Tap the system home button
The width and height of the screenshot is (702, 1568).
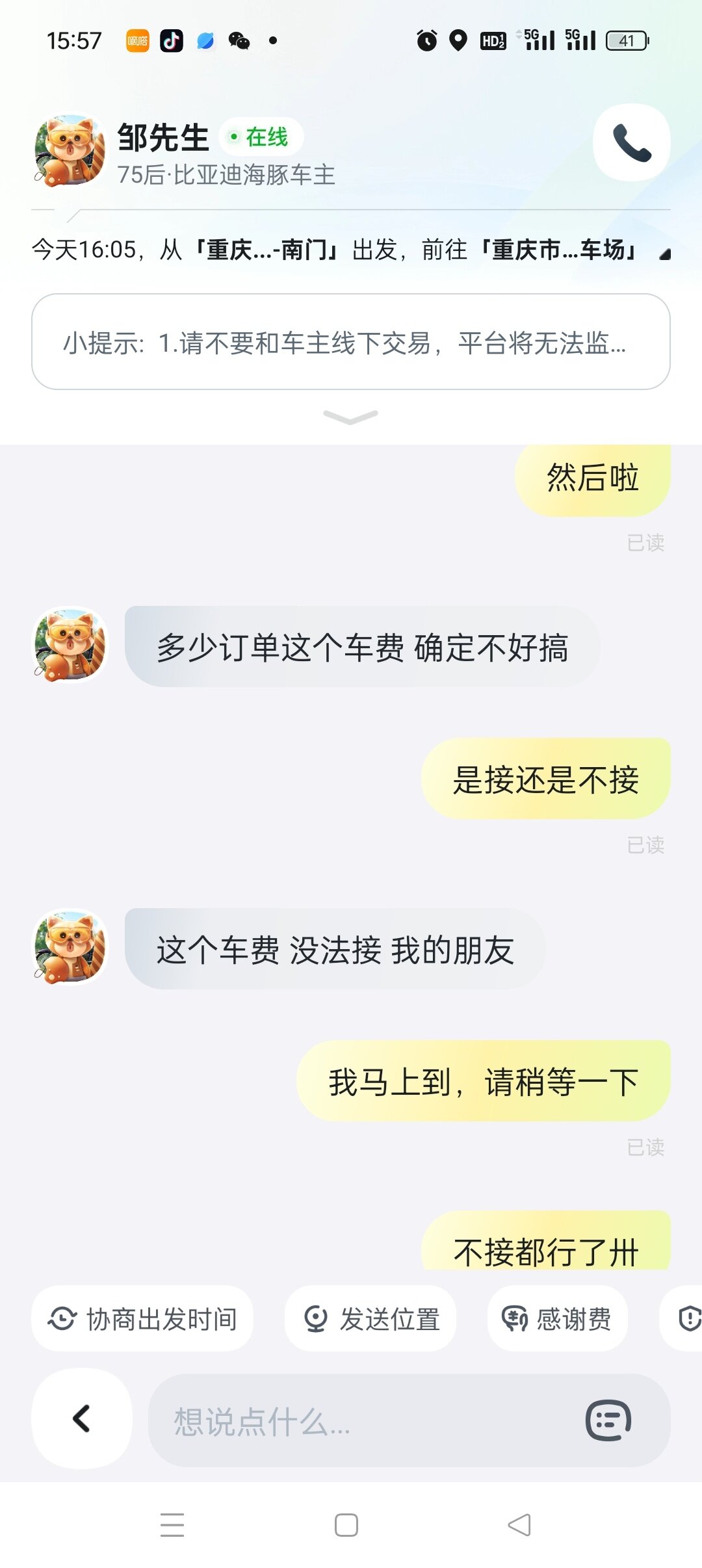pos(346,1524)
